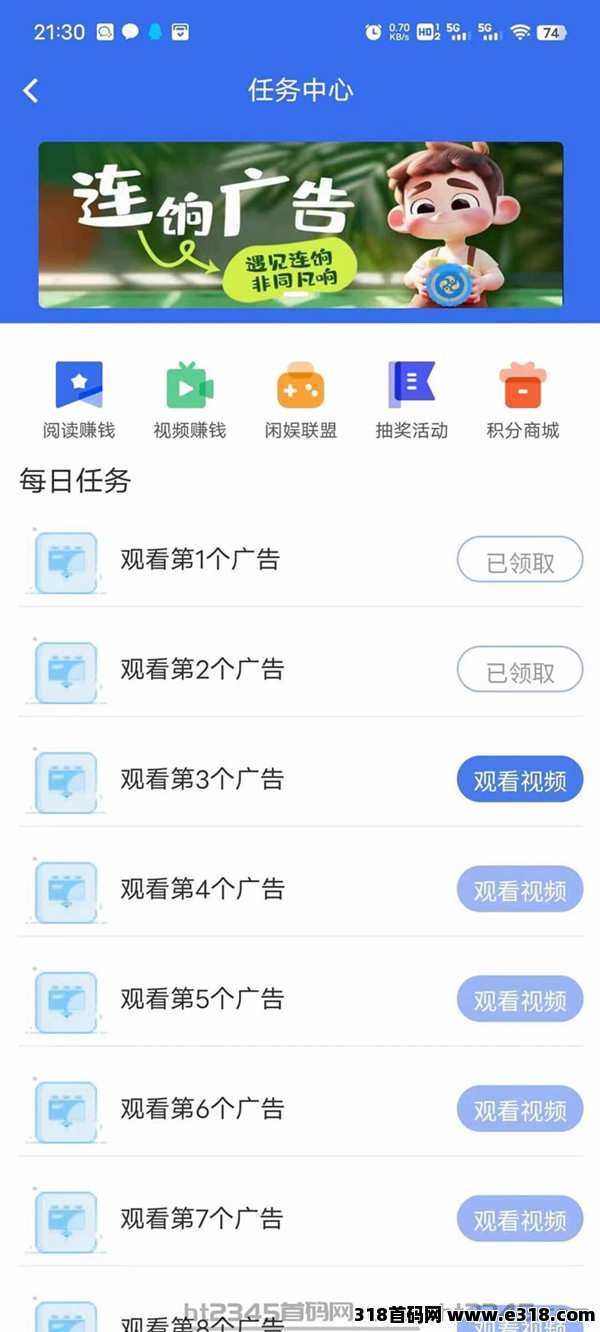Viewport: 600px width, 1332px height.
Task: Open the 连钩广告 banner
Action: click(300, 224)
